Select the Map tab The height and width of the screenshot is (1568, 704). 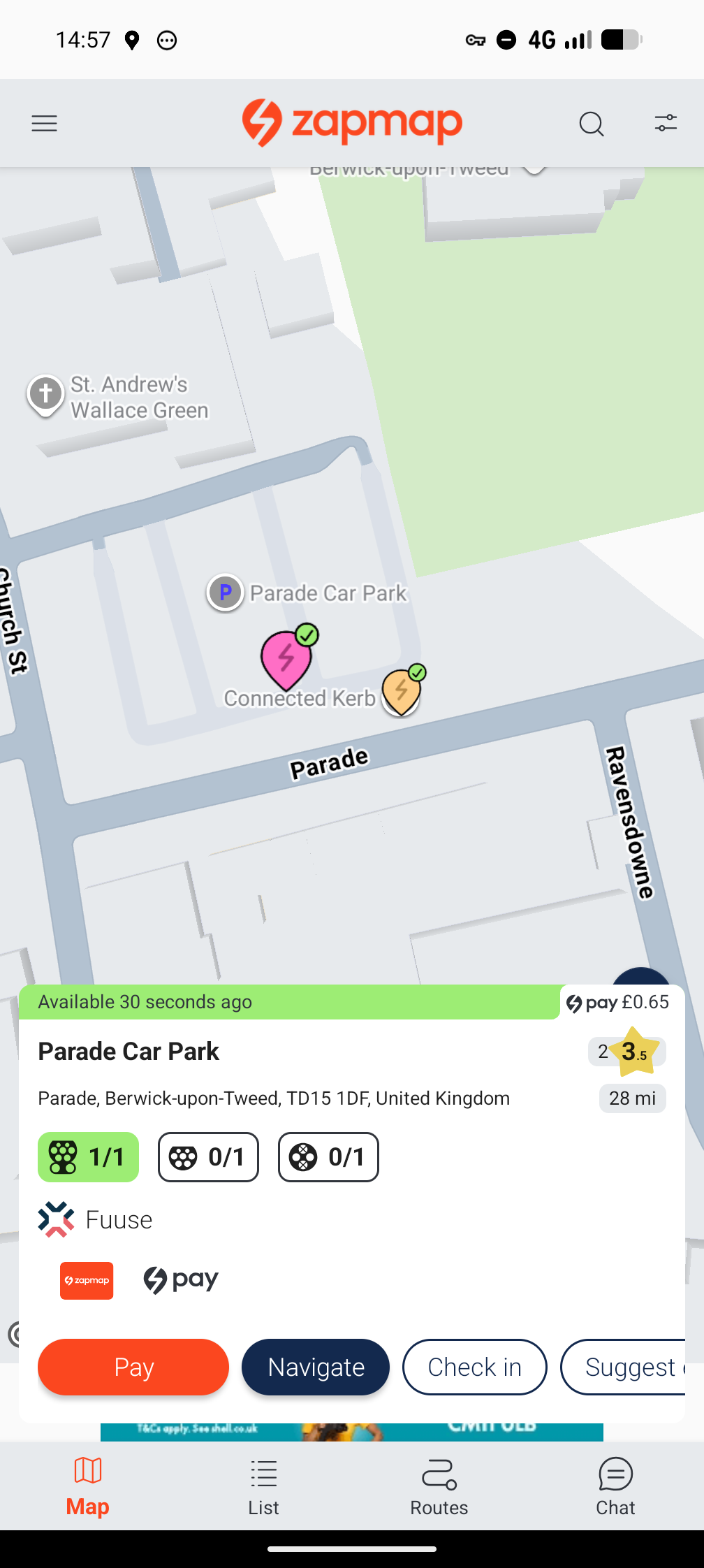click(x=88, y=1486)
